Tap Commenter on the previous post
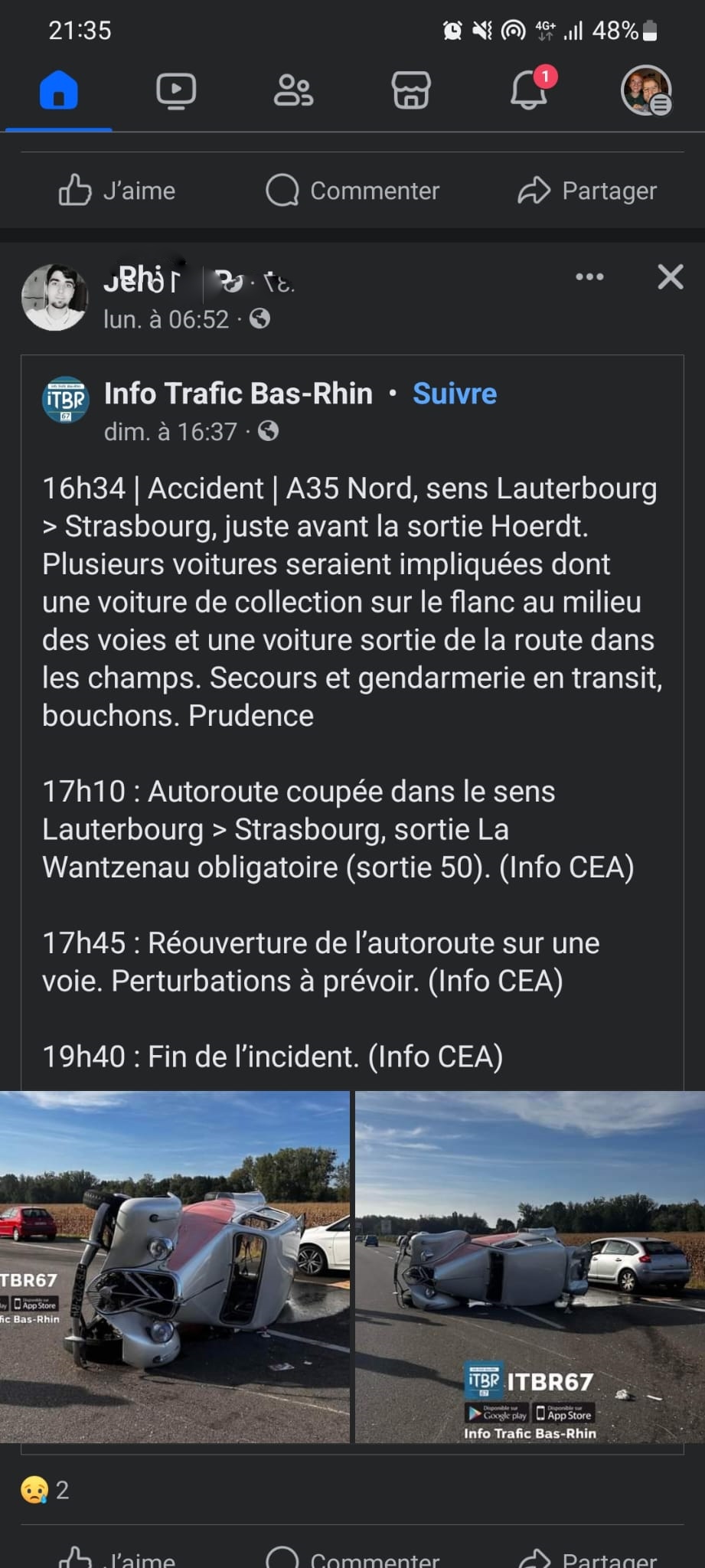This screenshot has width=705, height=1568. click(352, 190)
